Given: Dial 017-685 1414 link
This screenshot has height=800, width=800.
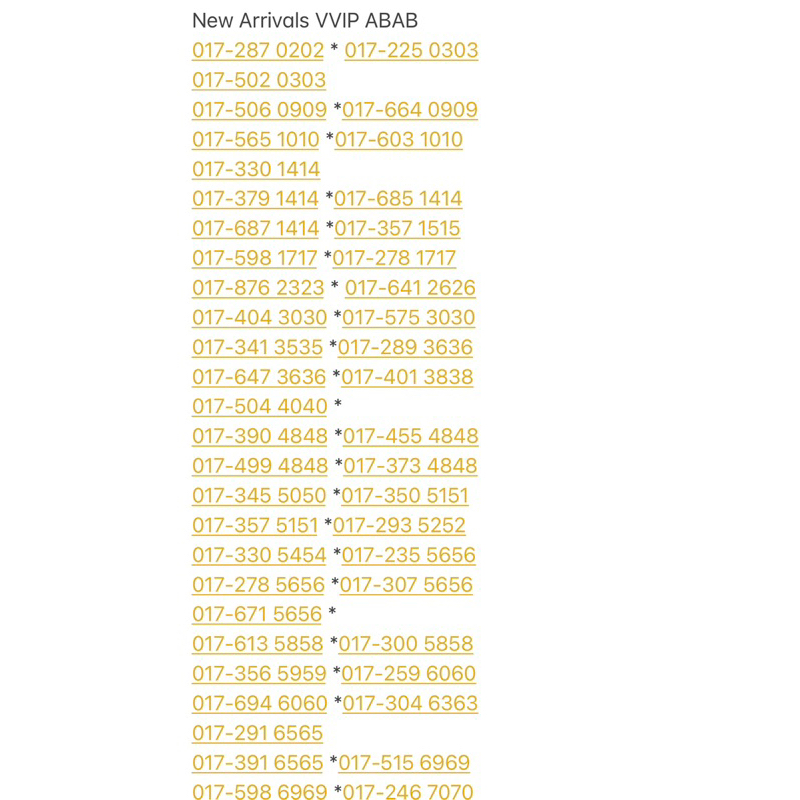Looking at the screenshot, I should [398, 199].
